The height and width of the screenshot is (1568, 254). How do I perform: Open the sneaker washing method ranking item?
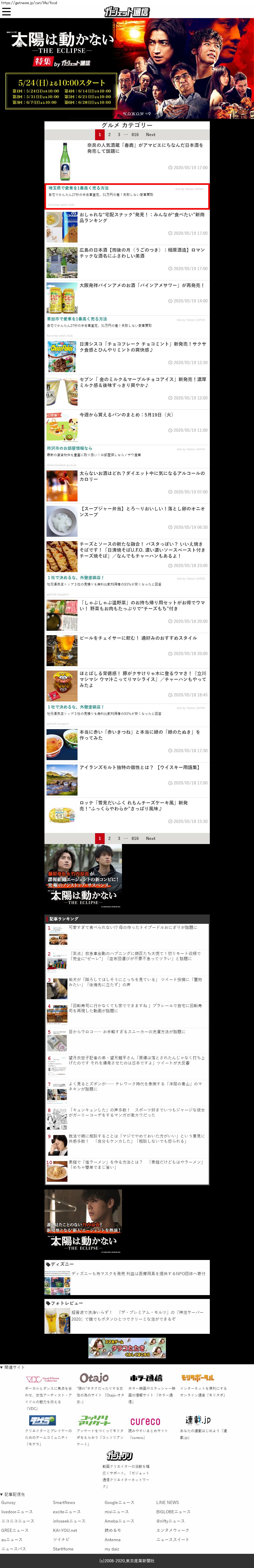(127, 1032)
